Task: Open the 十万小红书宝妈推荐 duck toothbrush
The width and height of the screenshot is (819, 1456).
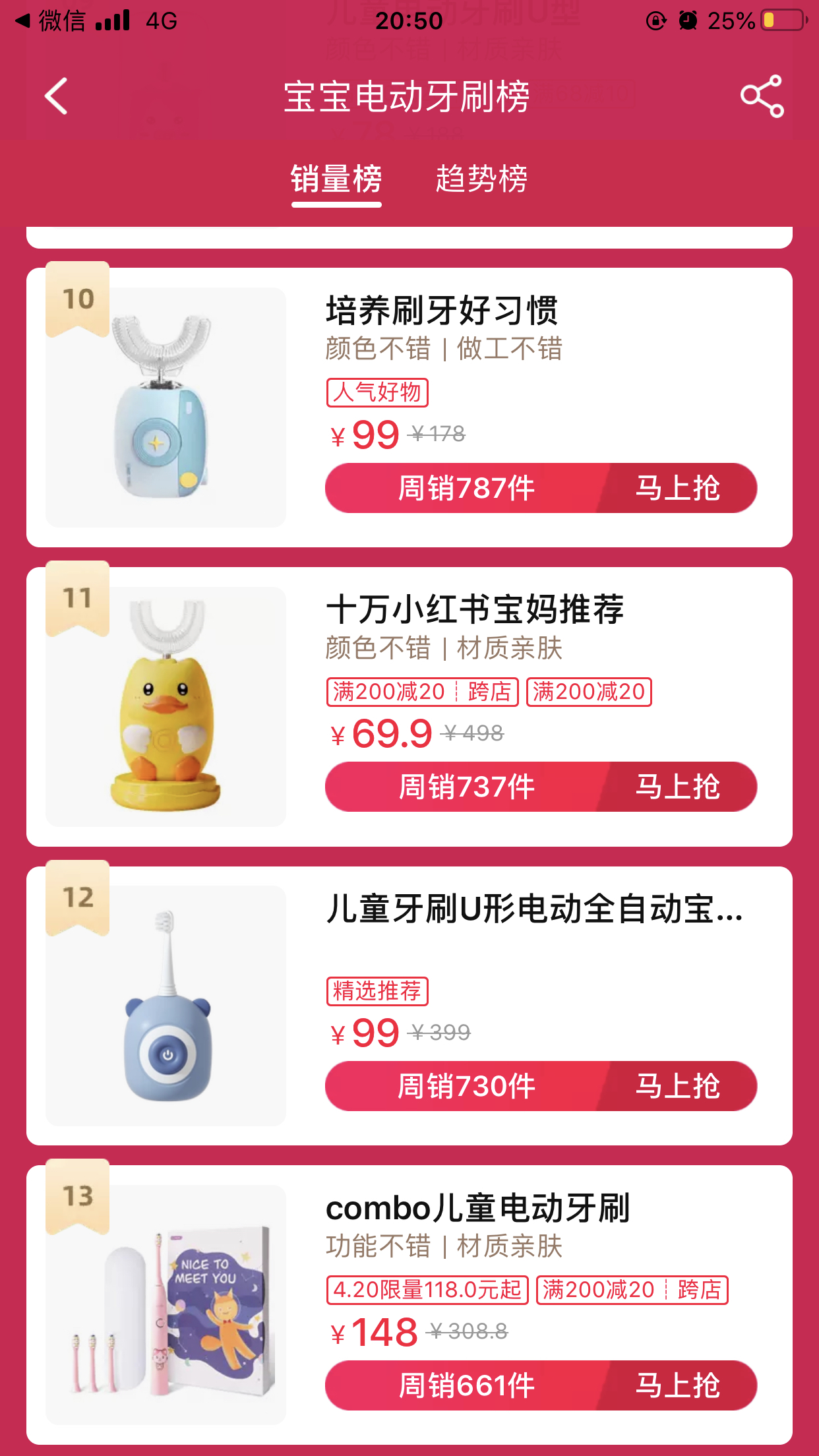Action: [x=475, y=610]
